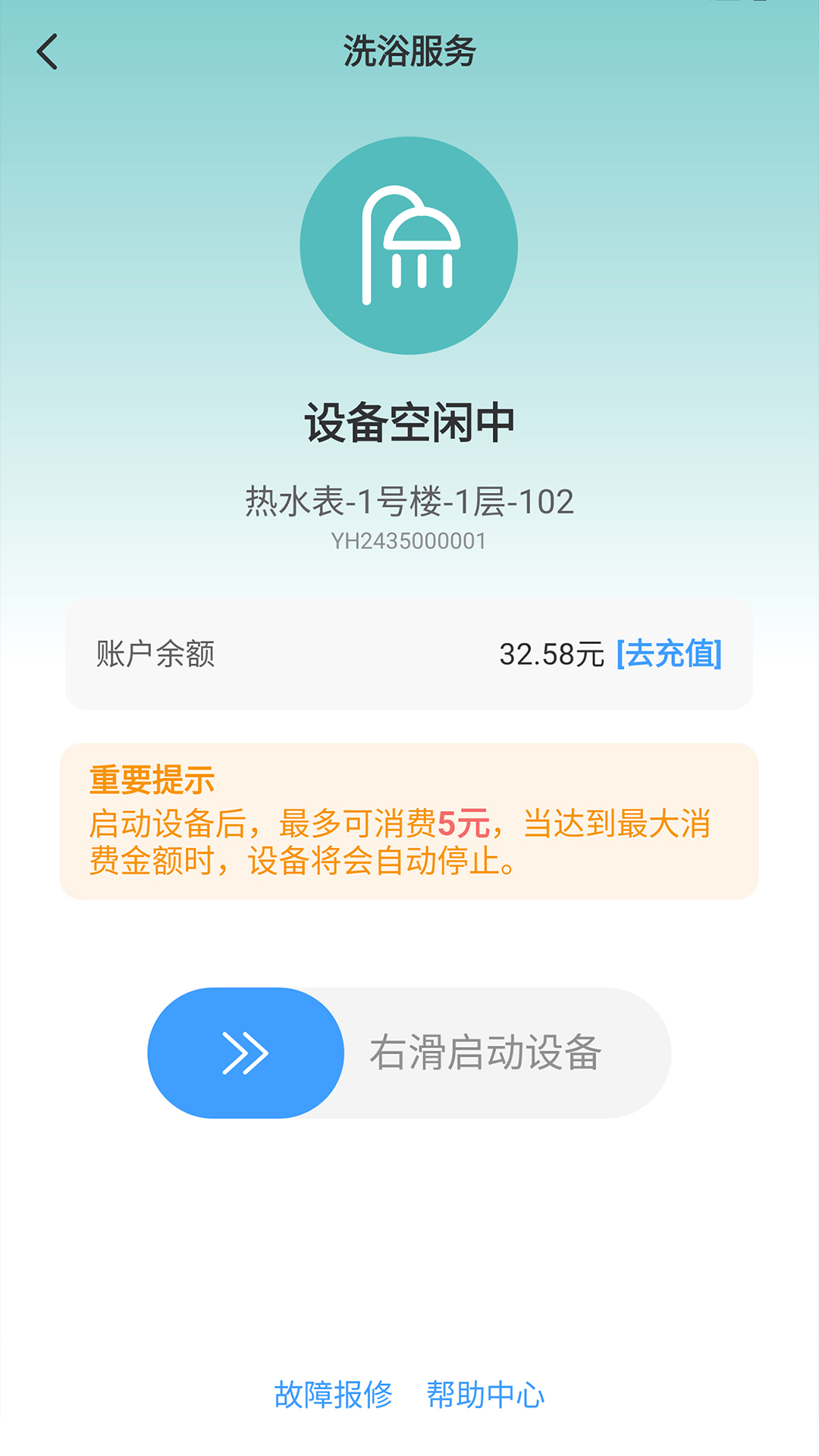
Task: Tap the serial number YH2435000001
Action: (409, 540)
